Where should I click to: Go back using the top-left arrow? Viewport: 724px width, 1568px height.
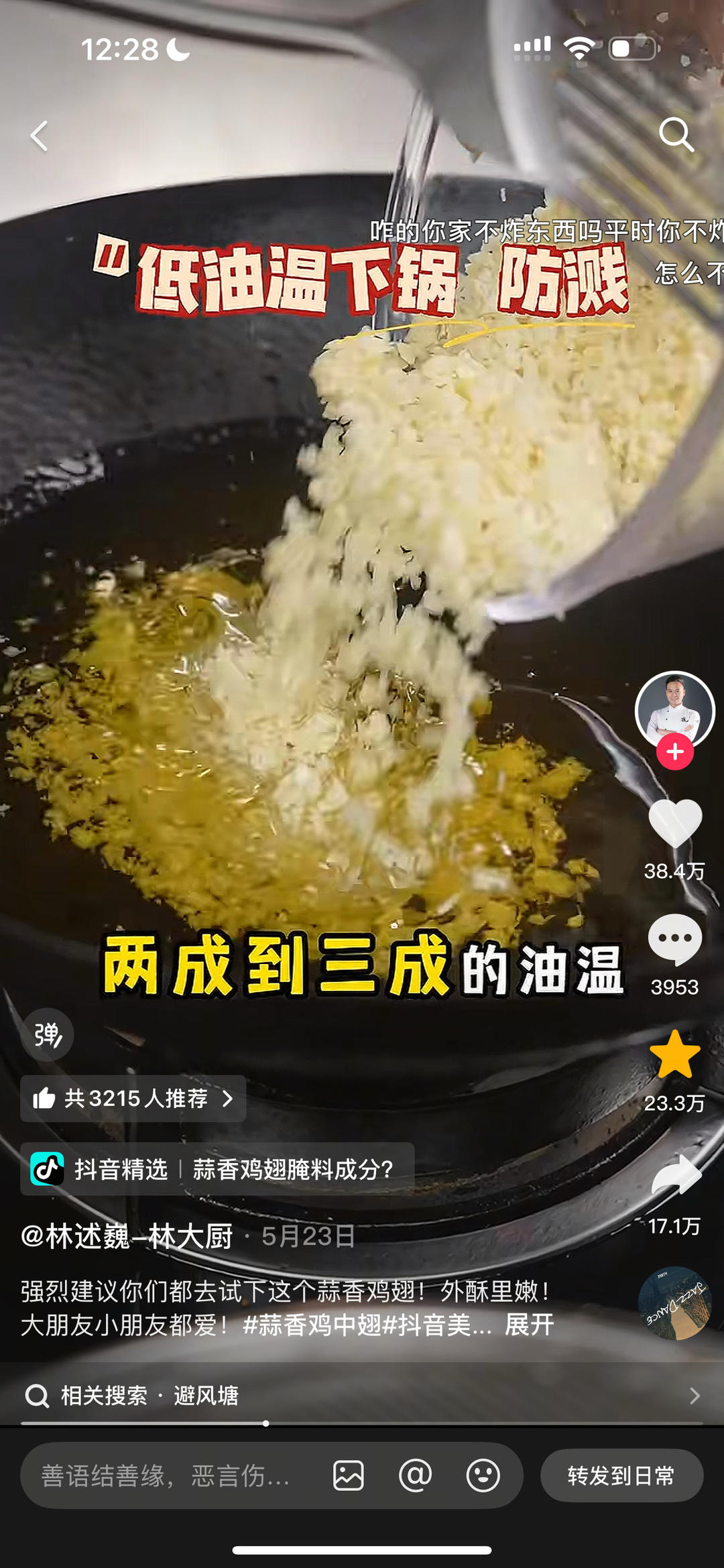(40, 136)
